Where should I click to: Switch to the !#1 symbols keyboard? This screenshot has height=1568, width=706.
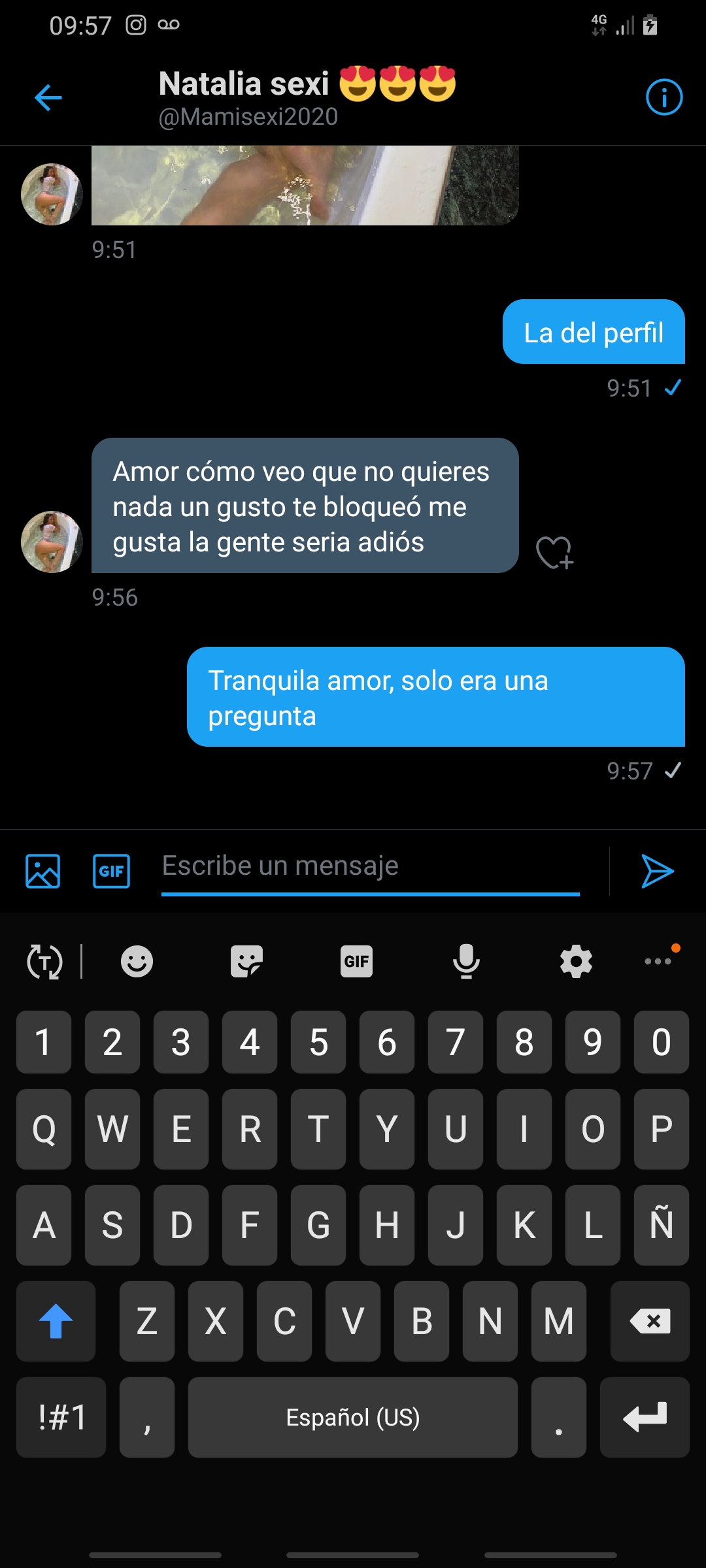point(61,1417)
